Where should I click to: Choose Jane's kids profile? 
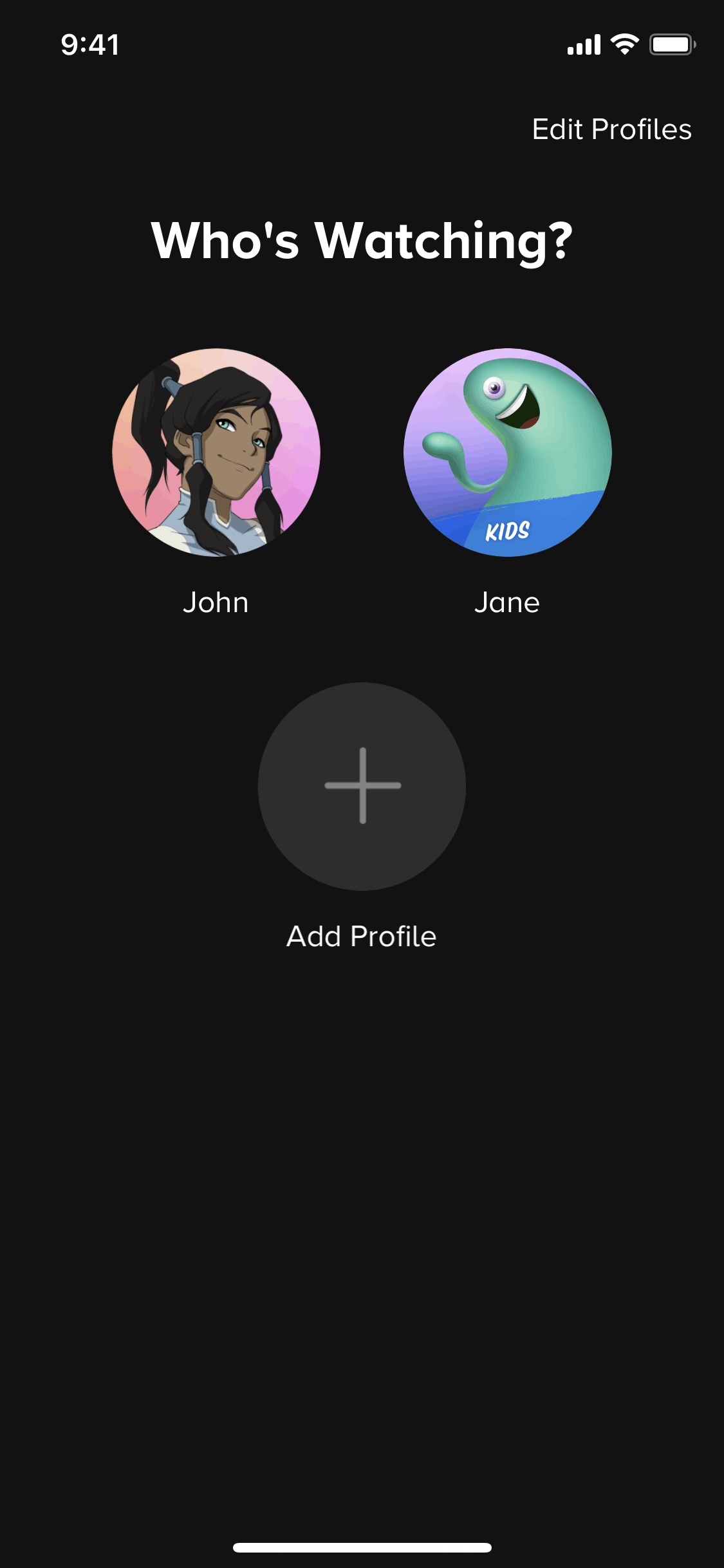(507, 453)
